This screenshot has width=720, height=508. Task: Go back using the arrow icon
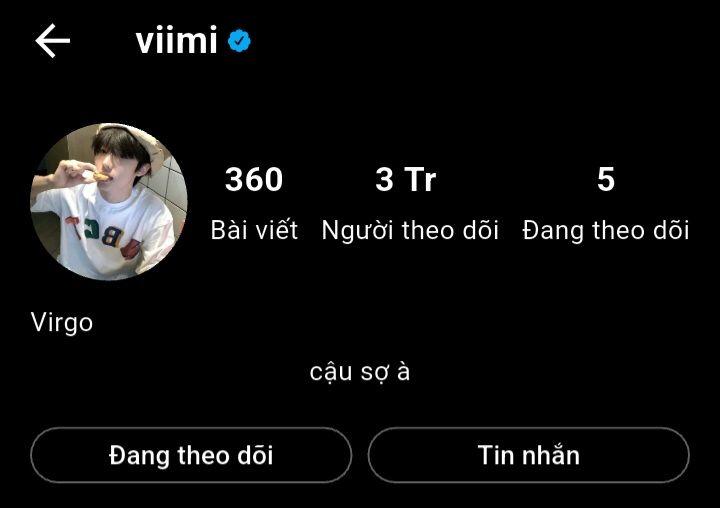click(52, 41)
